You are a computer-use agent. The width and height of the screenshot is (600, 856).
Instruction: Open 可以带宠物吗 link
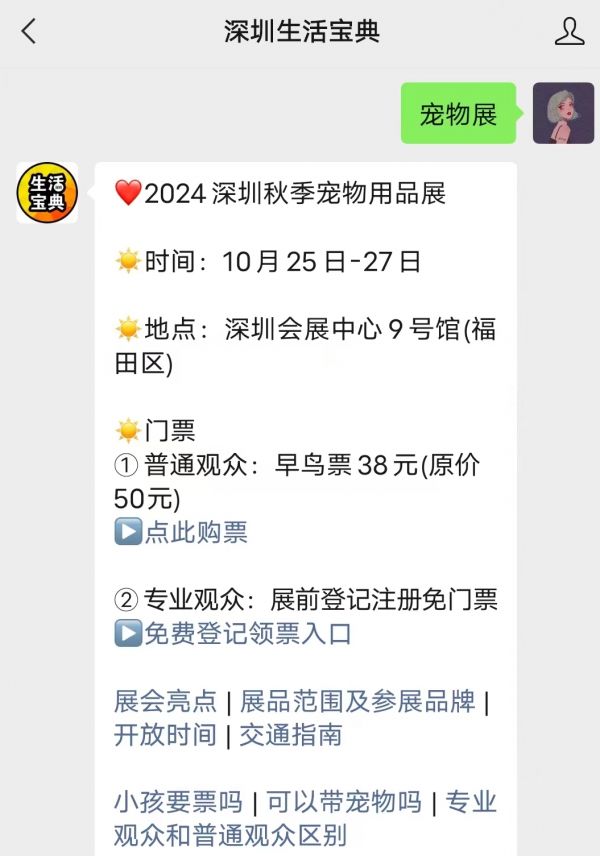pyautogui.click(x=344, y=802)
